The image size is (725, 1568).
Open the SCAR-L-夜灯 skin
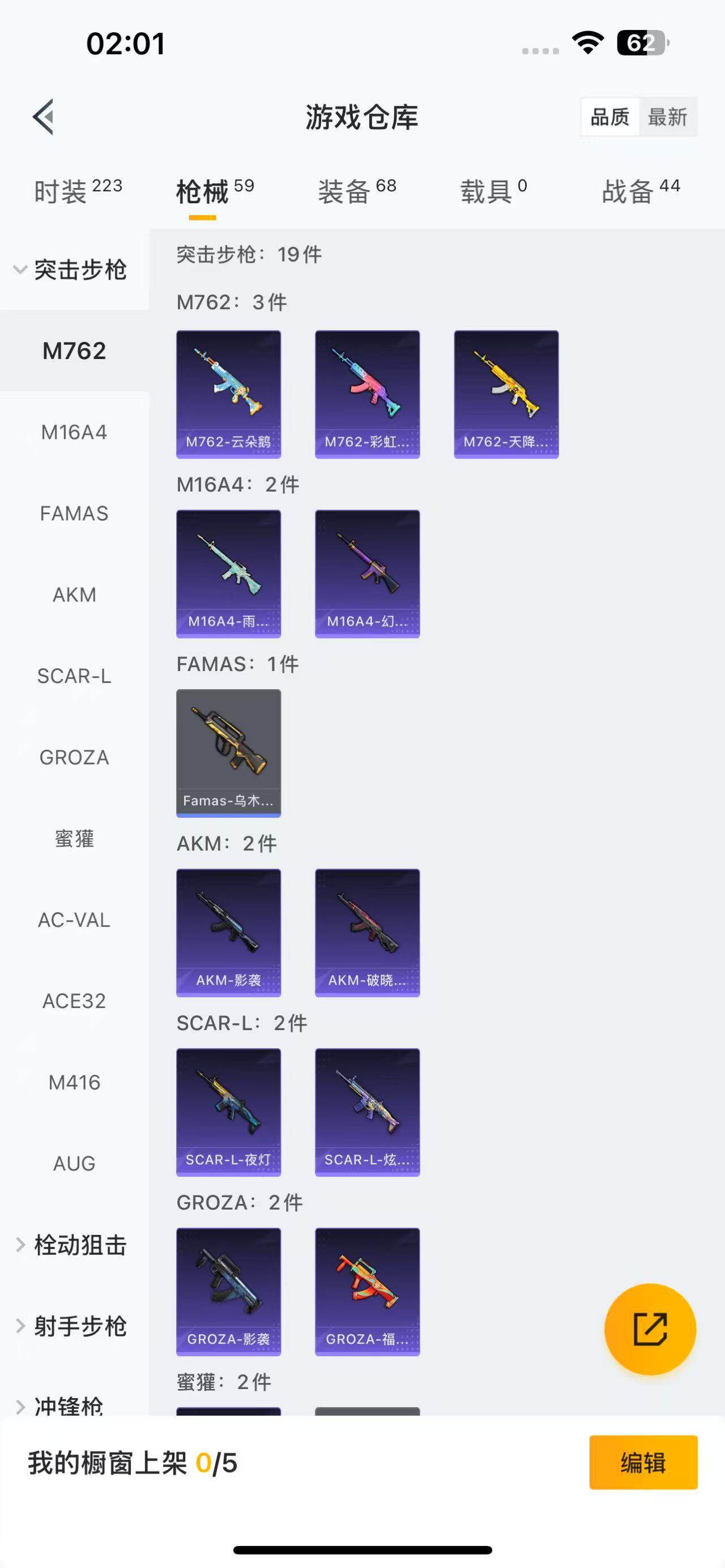point(228,1112)
